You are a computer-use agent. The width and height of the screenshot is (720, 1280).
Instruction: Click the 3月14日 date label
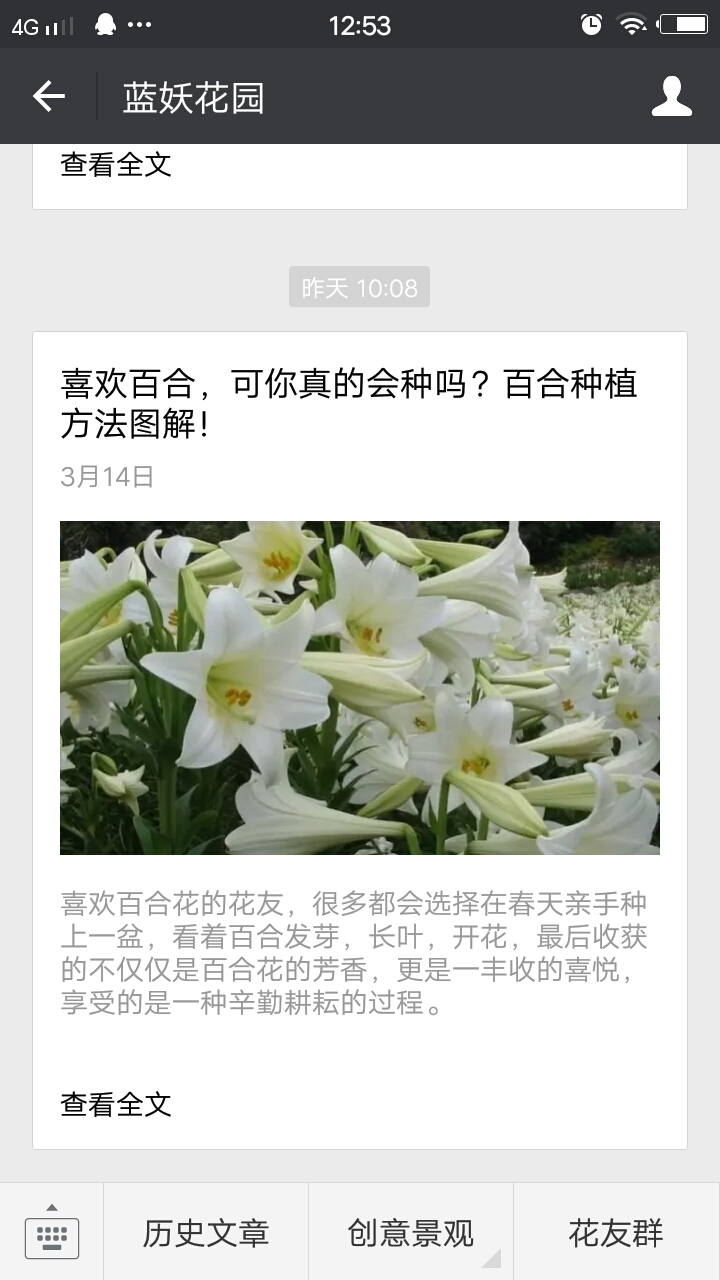[x=106, y=477]
